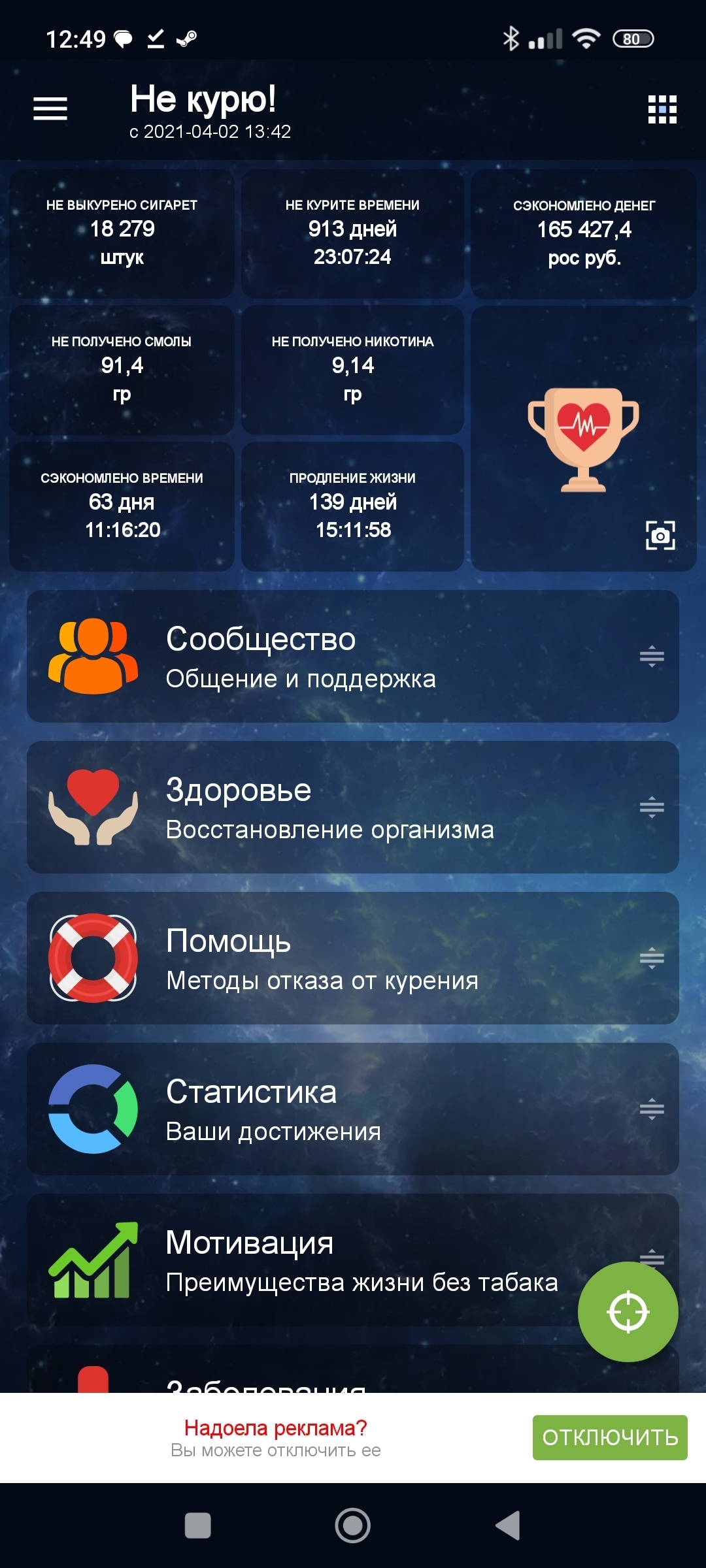Open the hamburger drawer menu
706x1568 pixels.
50,108
